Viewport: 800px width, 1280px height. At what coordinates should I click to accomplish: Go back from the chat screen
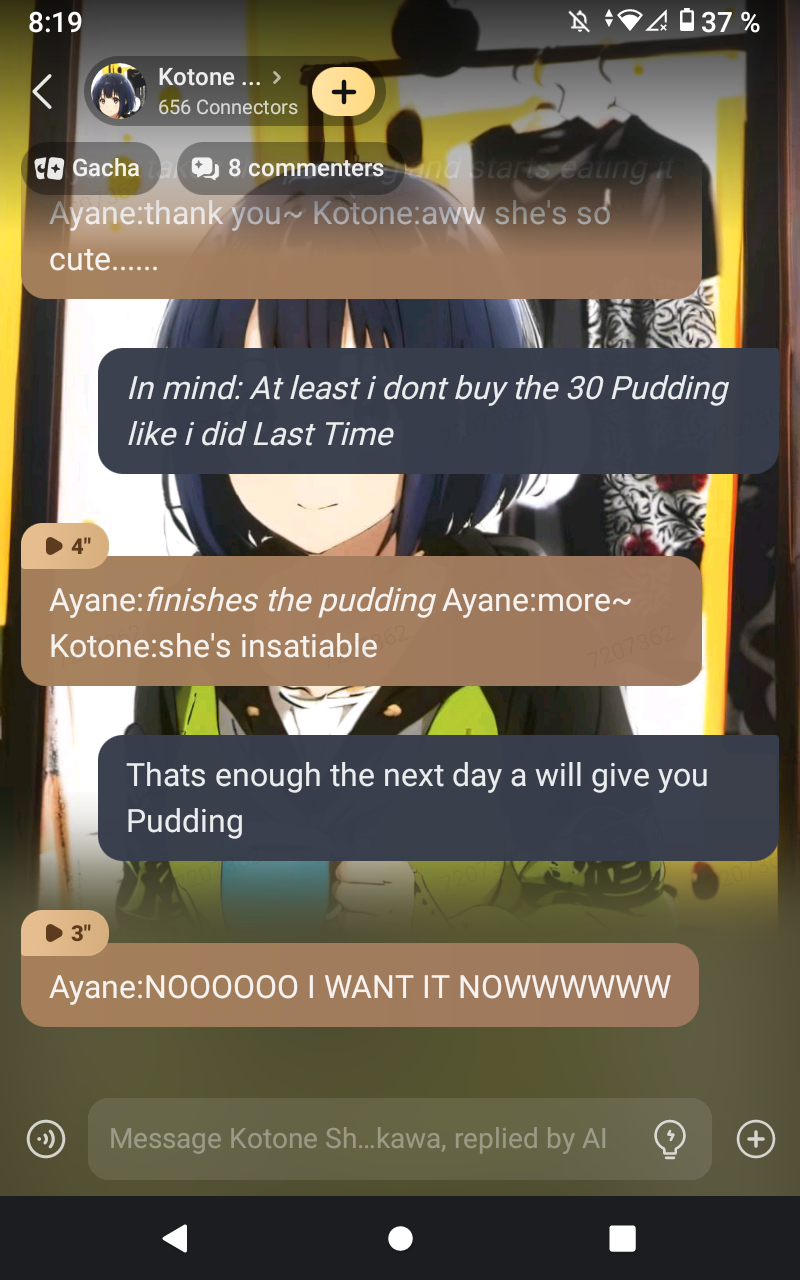point(42,92)
